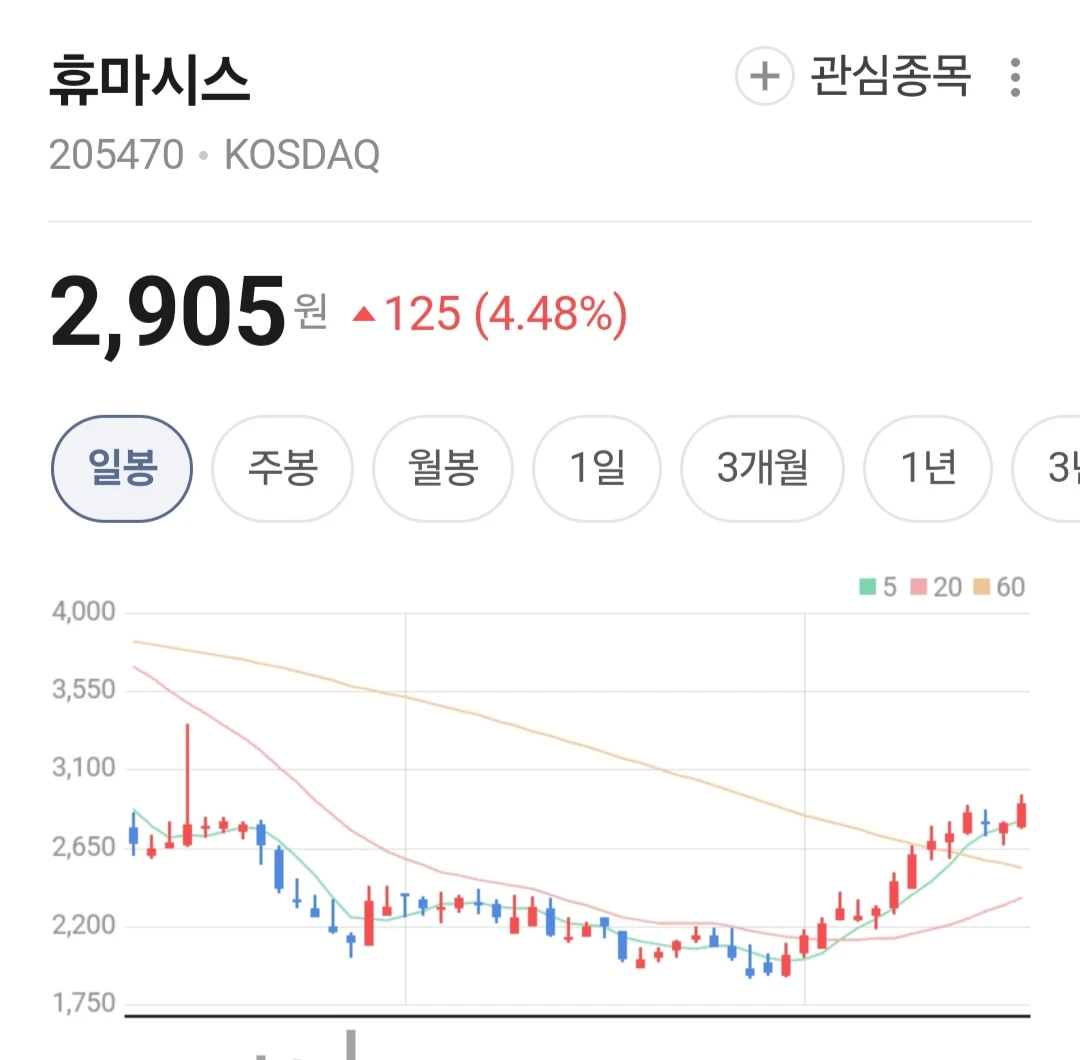Image resolution: width=1080 pixels, height=1060 pixels.
Task: Show the 3개월 three-month chart
Action: 762,468
